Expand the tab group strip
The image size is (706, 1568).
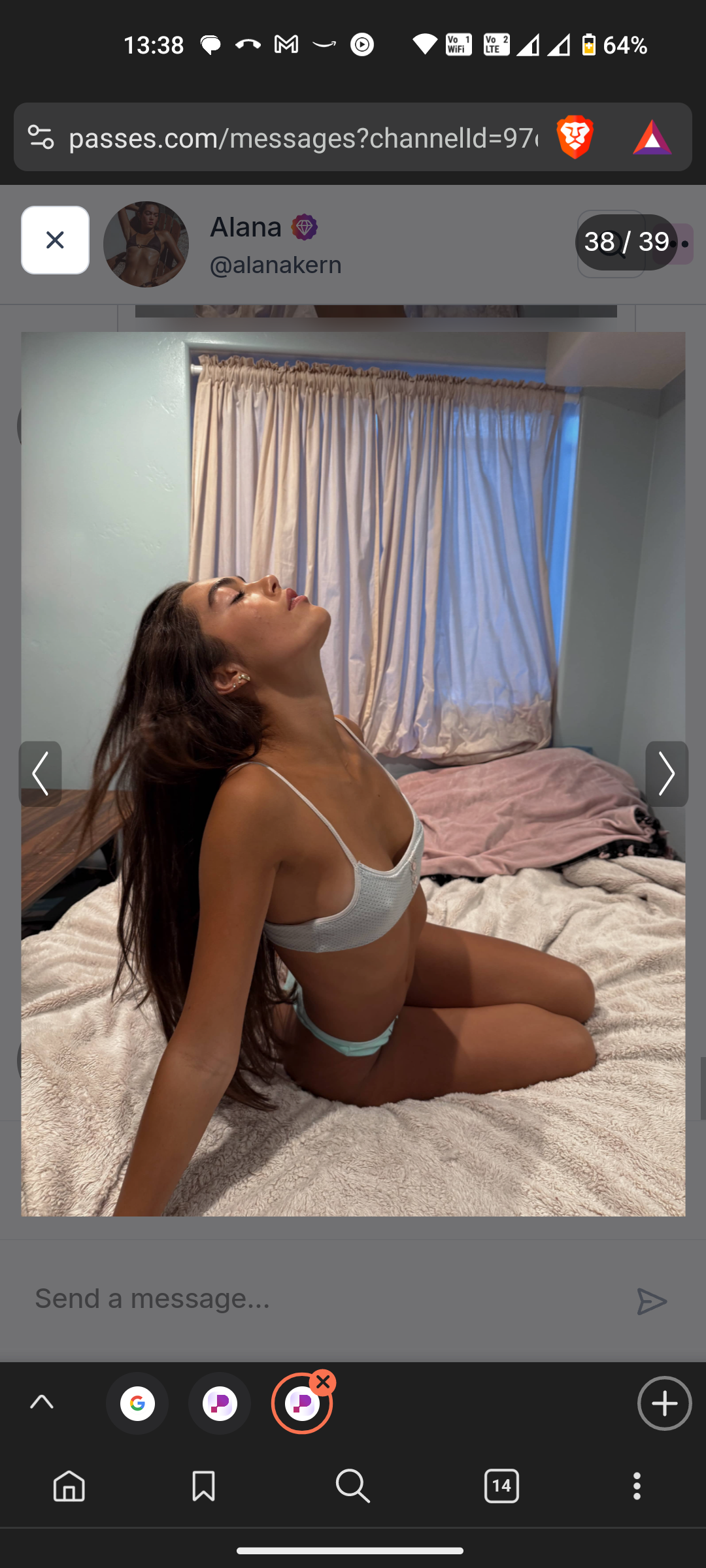[x=42, y=1403]
